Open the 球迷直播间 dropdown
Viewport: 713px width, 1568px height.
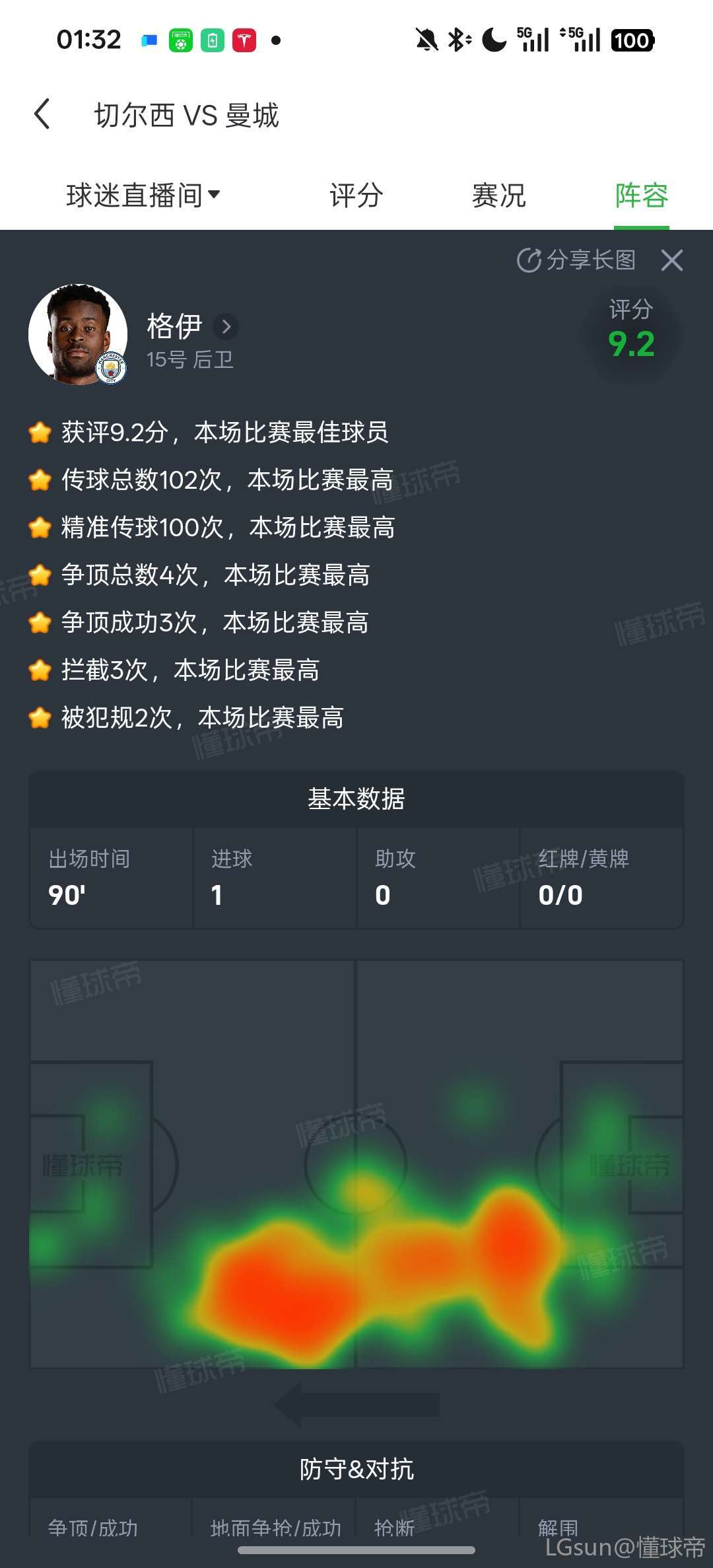143,196
